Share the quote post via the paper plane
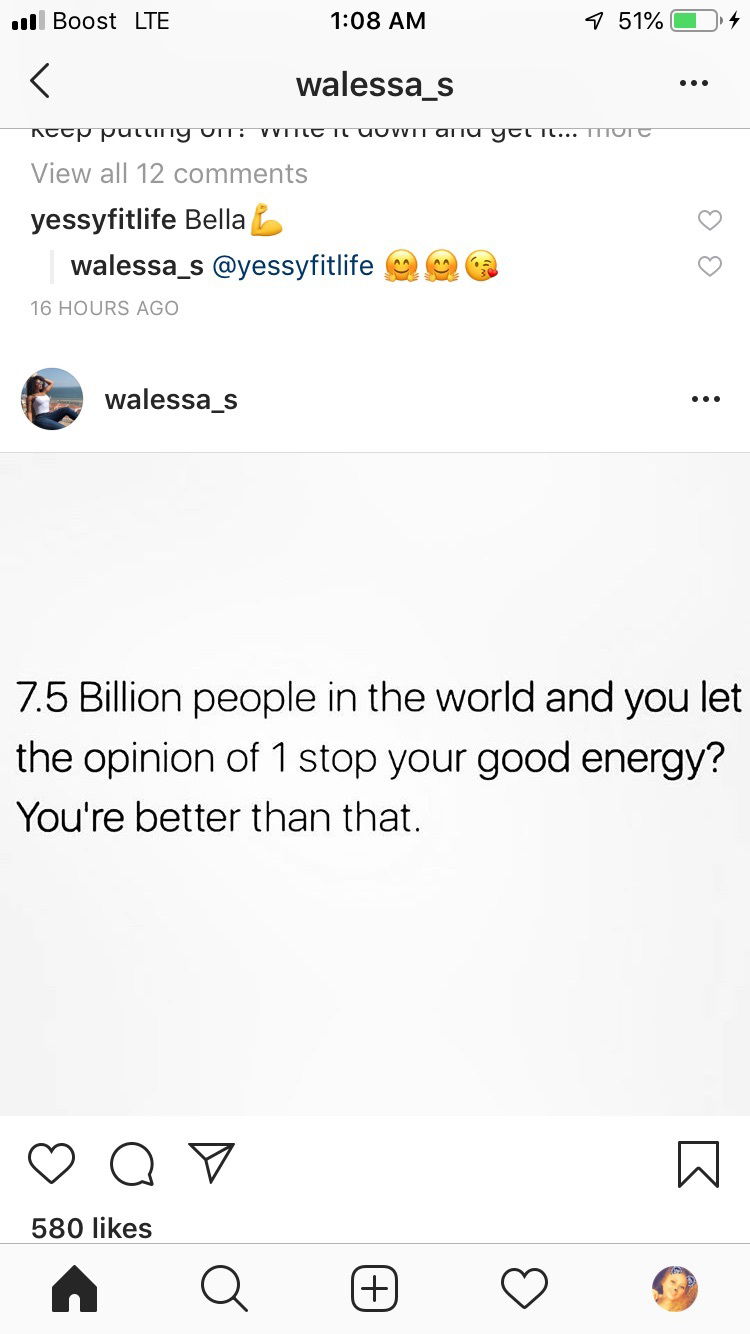750x1334 pixels. pyautogui.click(x=211, y=1163)
